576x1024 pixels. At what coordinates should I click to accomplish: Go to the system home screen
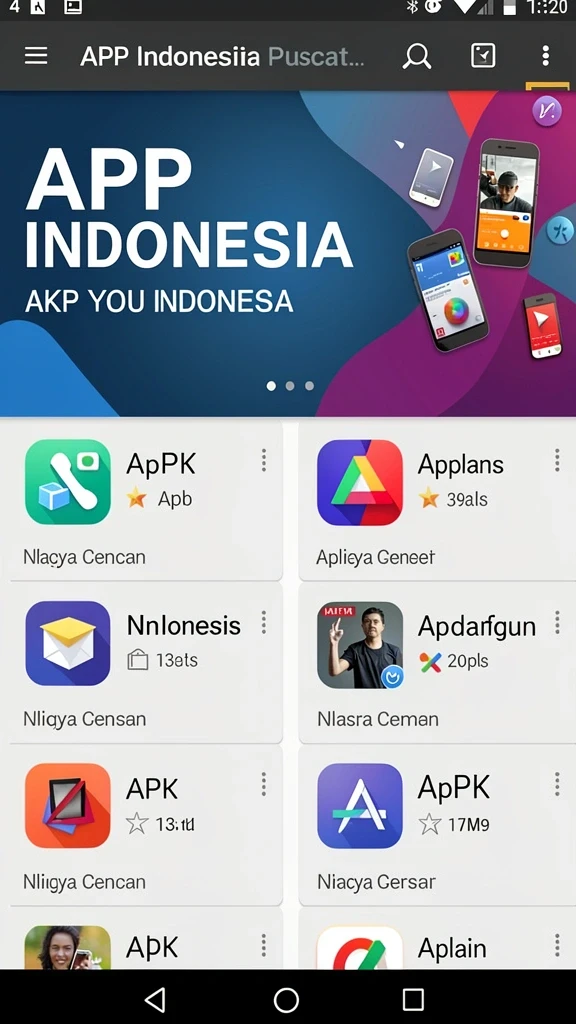286,999
